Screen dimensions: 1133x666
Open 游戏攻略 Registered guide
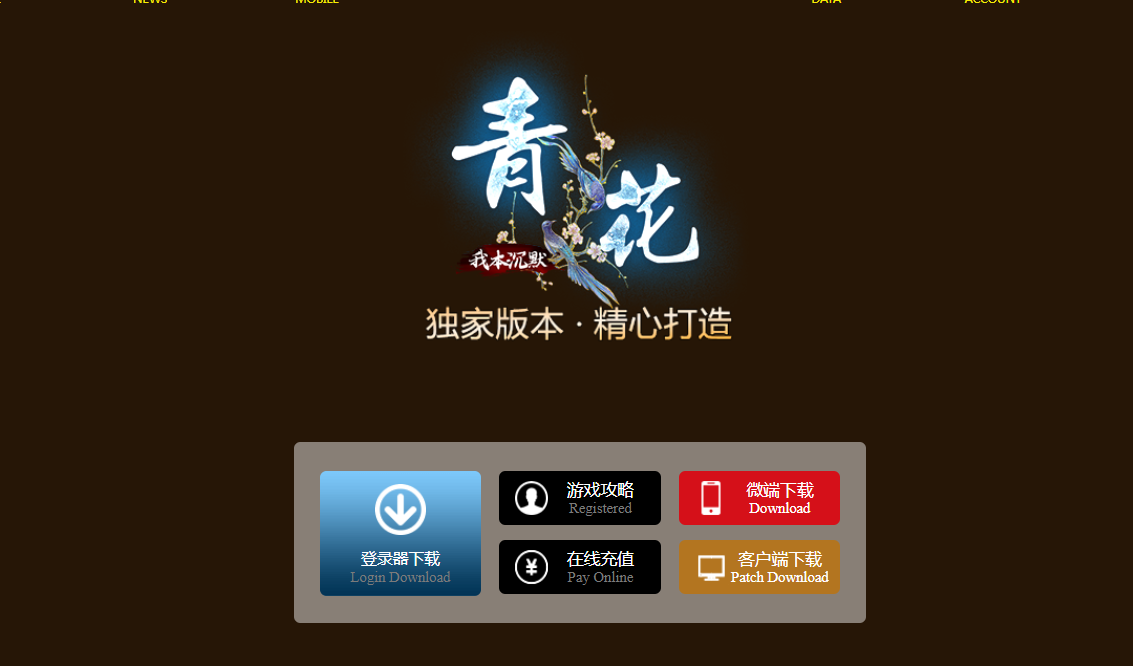[579, 498]
